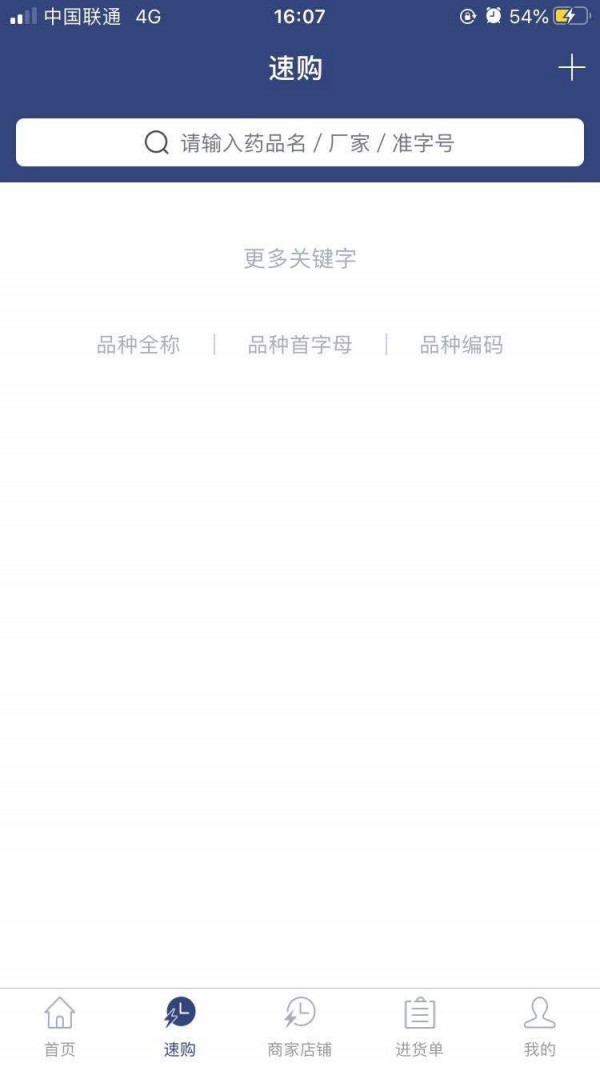600x1067 pixels.
Task: Switch to the 商家店铺 tab
Action: [300, 1026]
